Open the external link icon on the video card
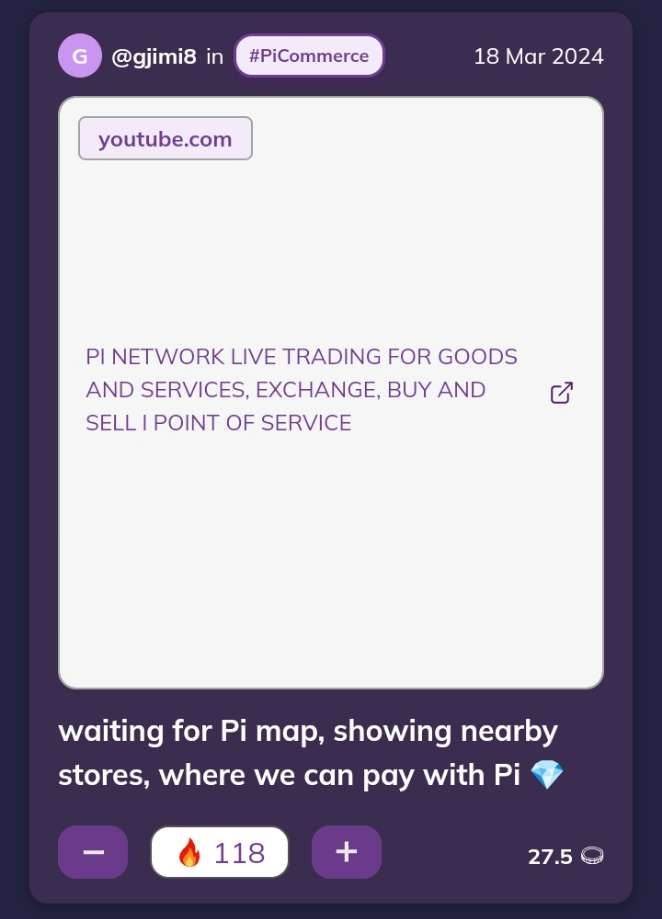The image size is (662, 919). tap(562, 393)
